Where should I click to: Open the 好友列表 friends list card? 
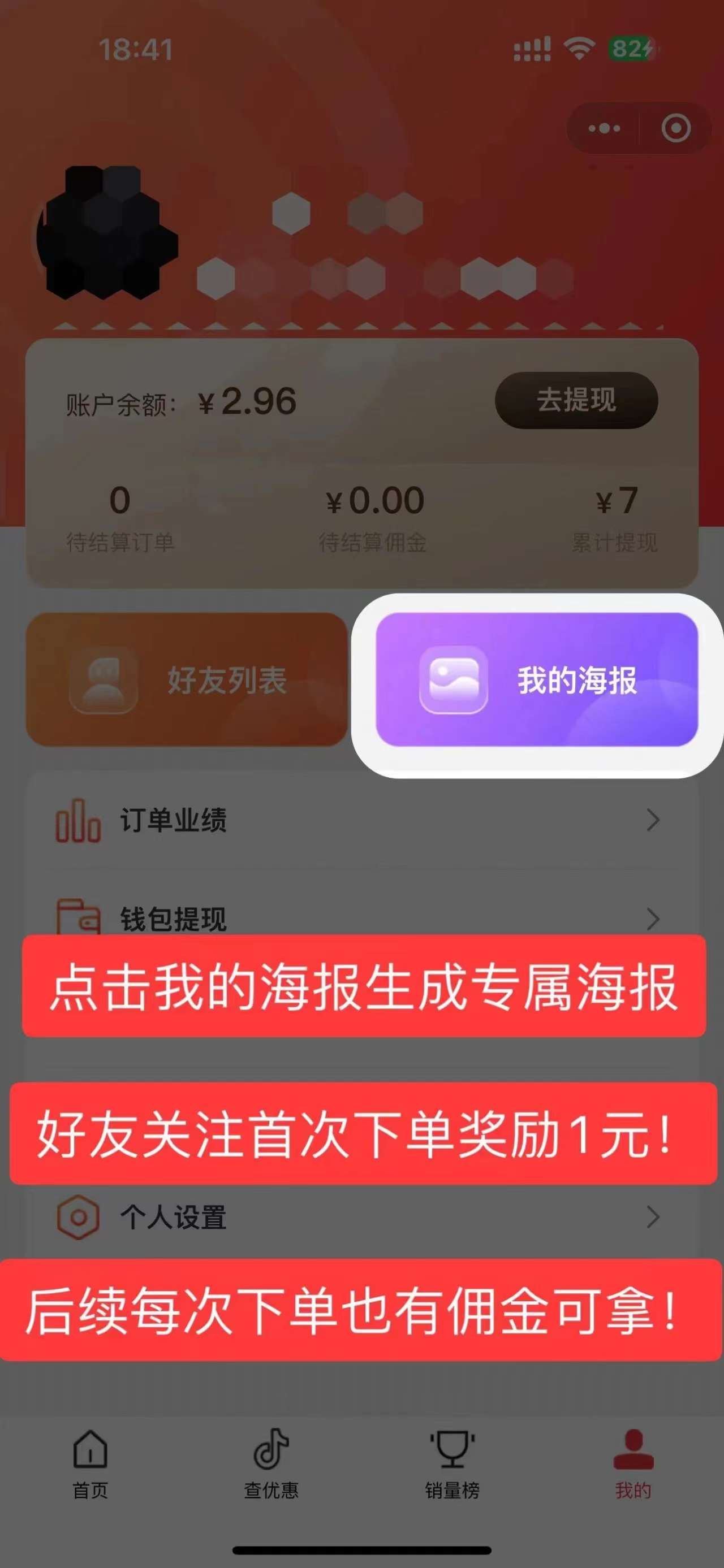coord(186,679)
